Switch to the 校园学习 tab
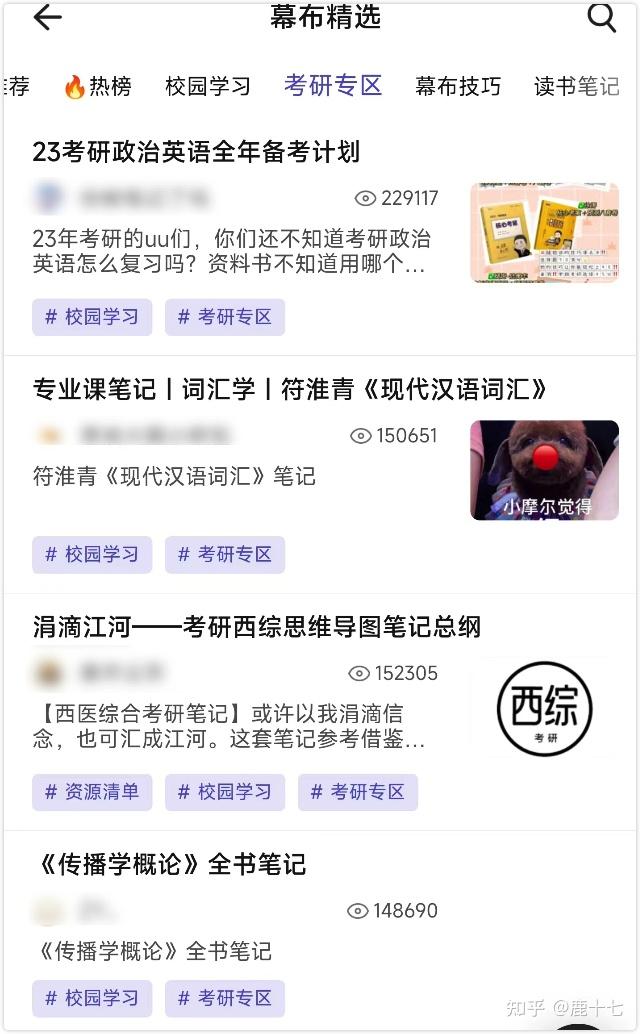The height and width of the screenshot is (1034, 640). (x=208, y=86)
